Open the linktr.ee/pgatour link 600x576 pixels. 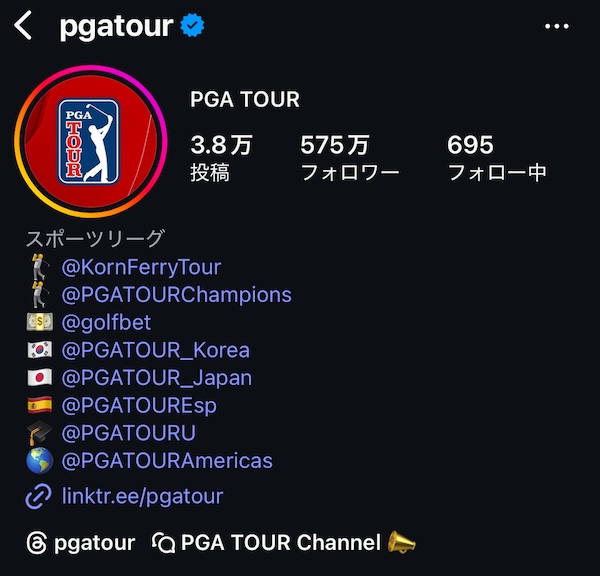140,496
